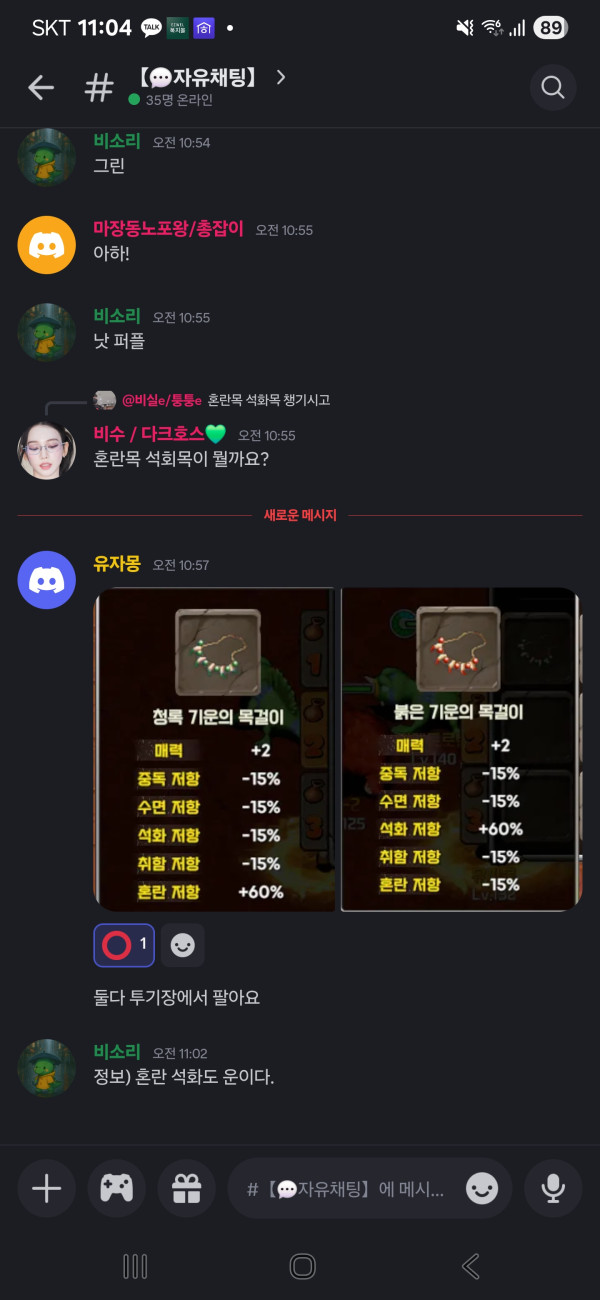Go back from the channel
600x1300 pixels.
pyautogui.click(x=41, y=88)
